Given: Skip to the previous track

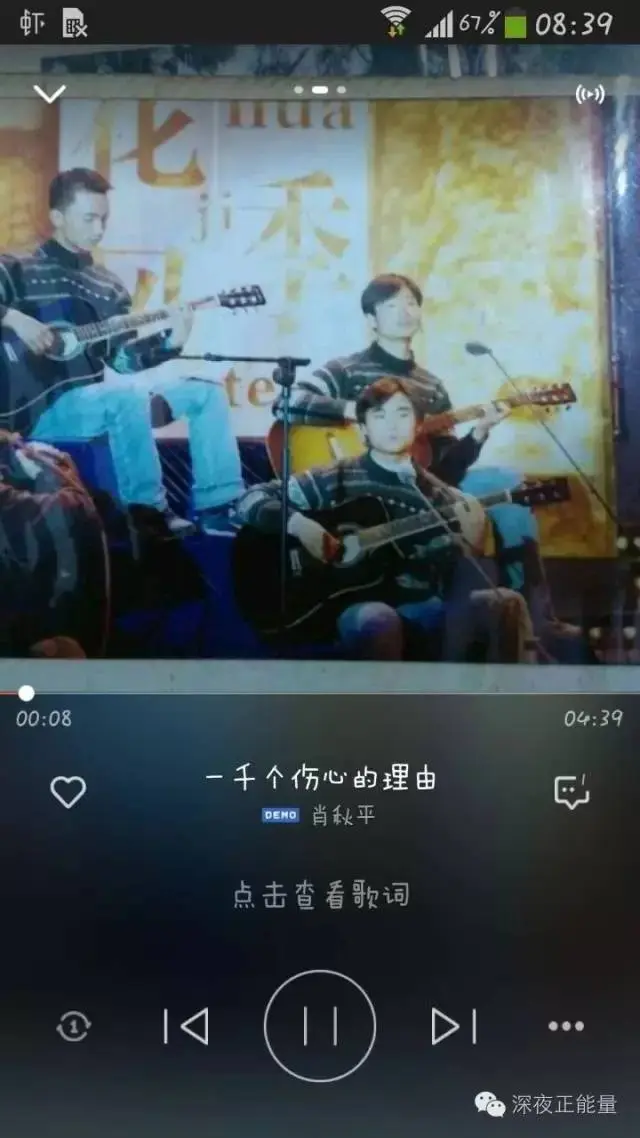Looking at the screenshot, I should coord(186,1026).
